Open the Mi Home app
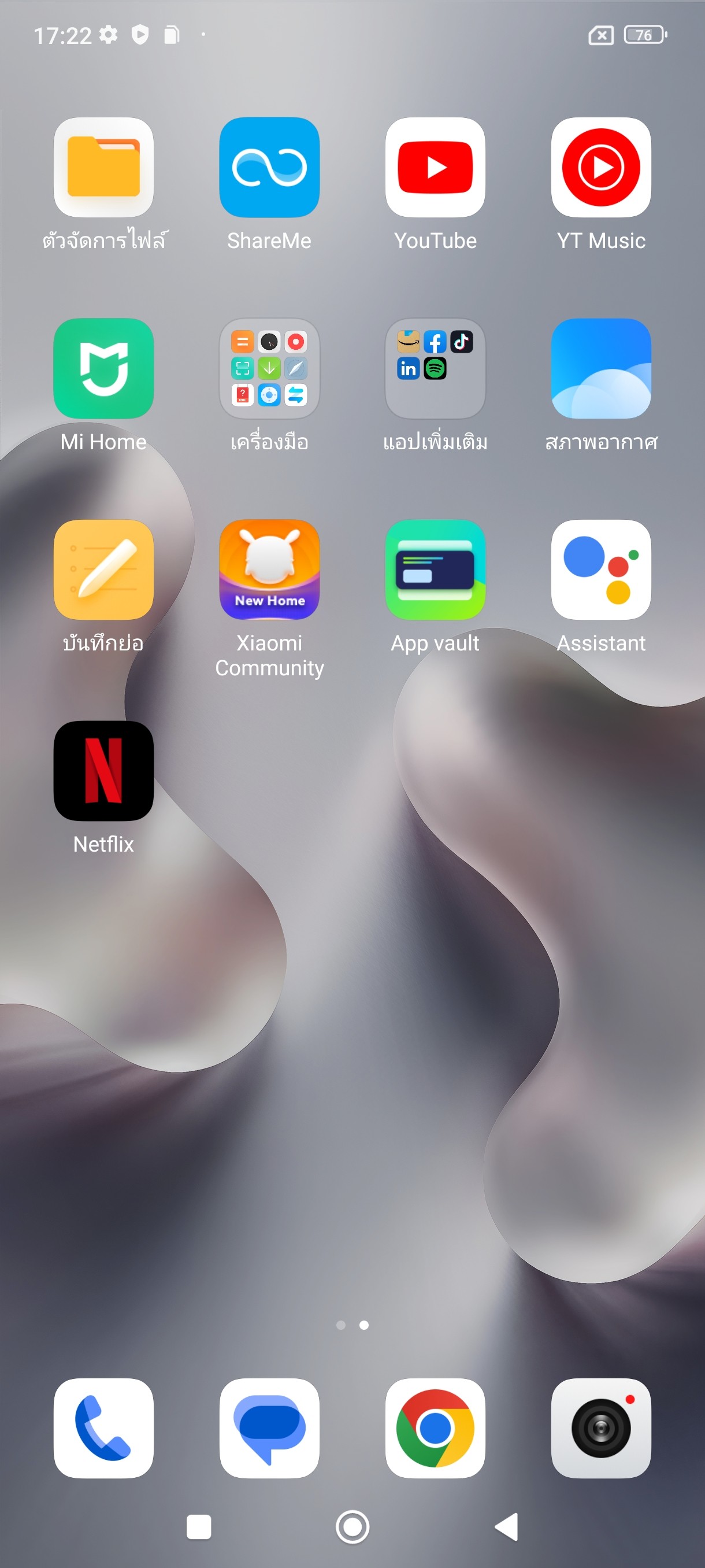The height and width of the screenshot is (1568, 705). [103, 368]
